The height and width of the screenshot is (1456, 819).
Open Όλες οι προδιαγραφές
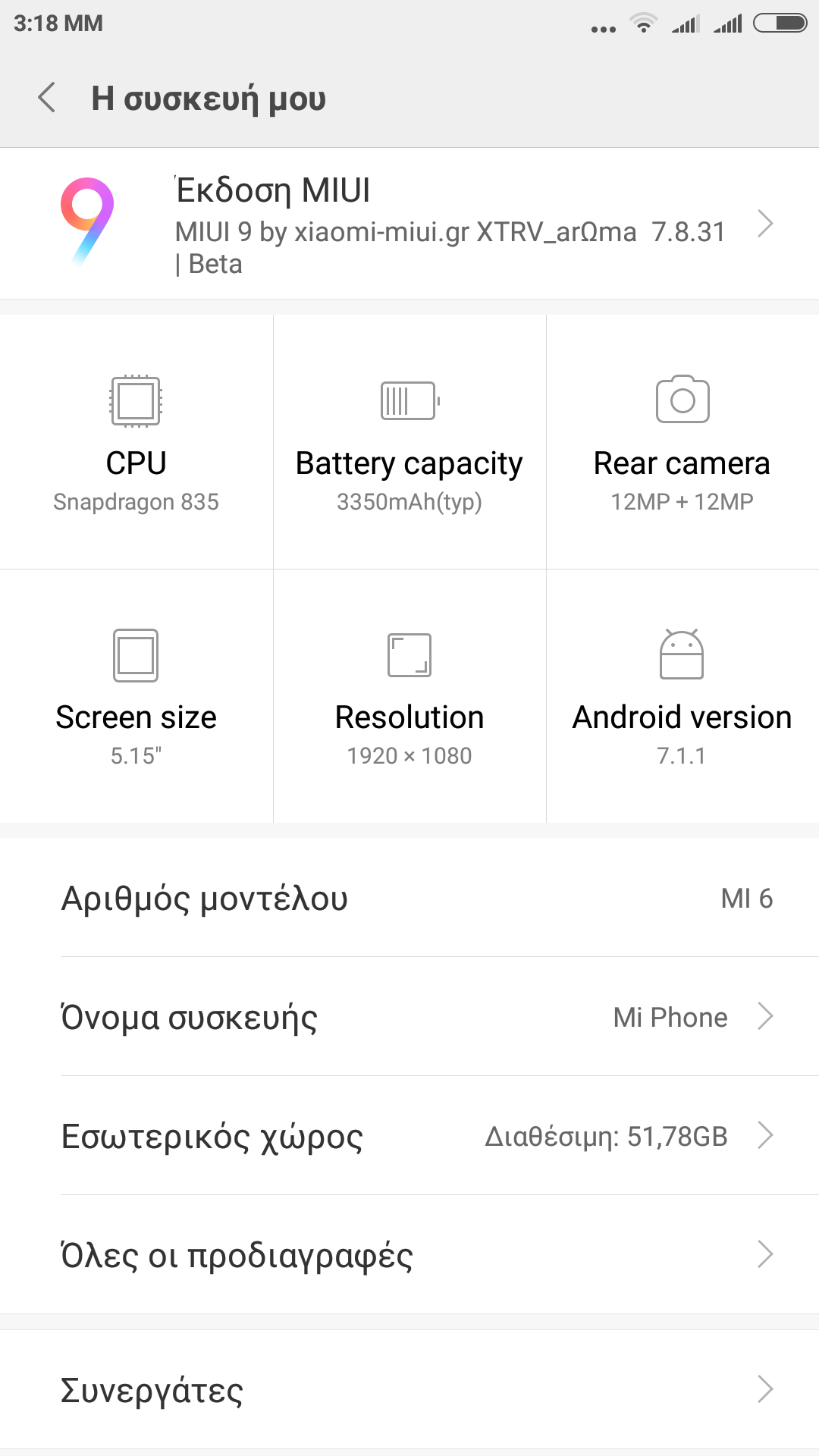[x=409, y=1255]
